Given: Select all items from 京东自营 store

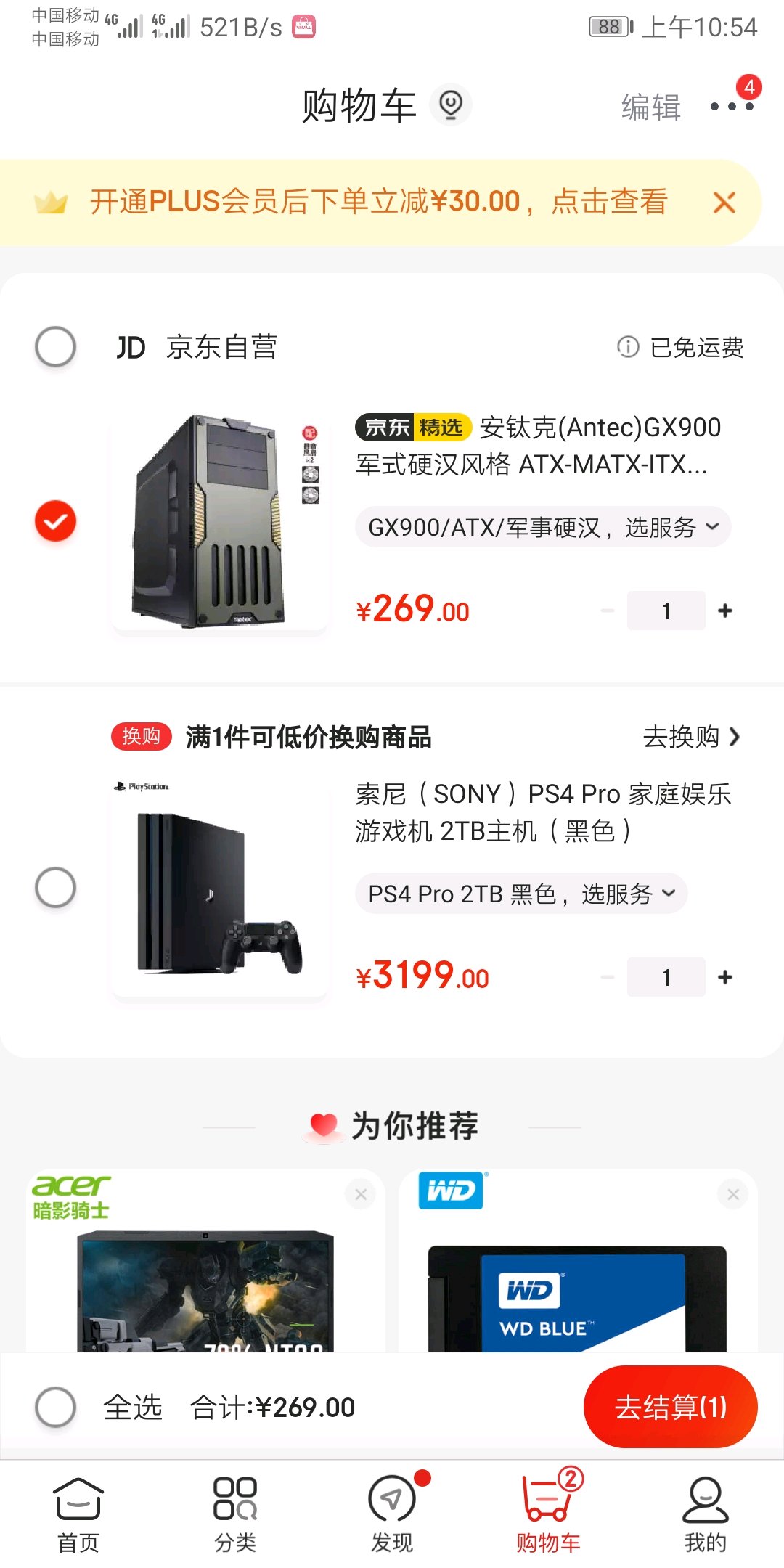Looking at the screenshot, I should [56, 347].
